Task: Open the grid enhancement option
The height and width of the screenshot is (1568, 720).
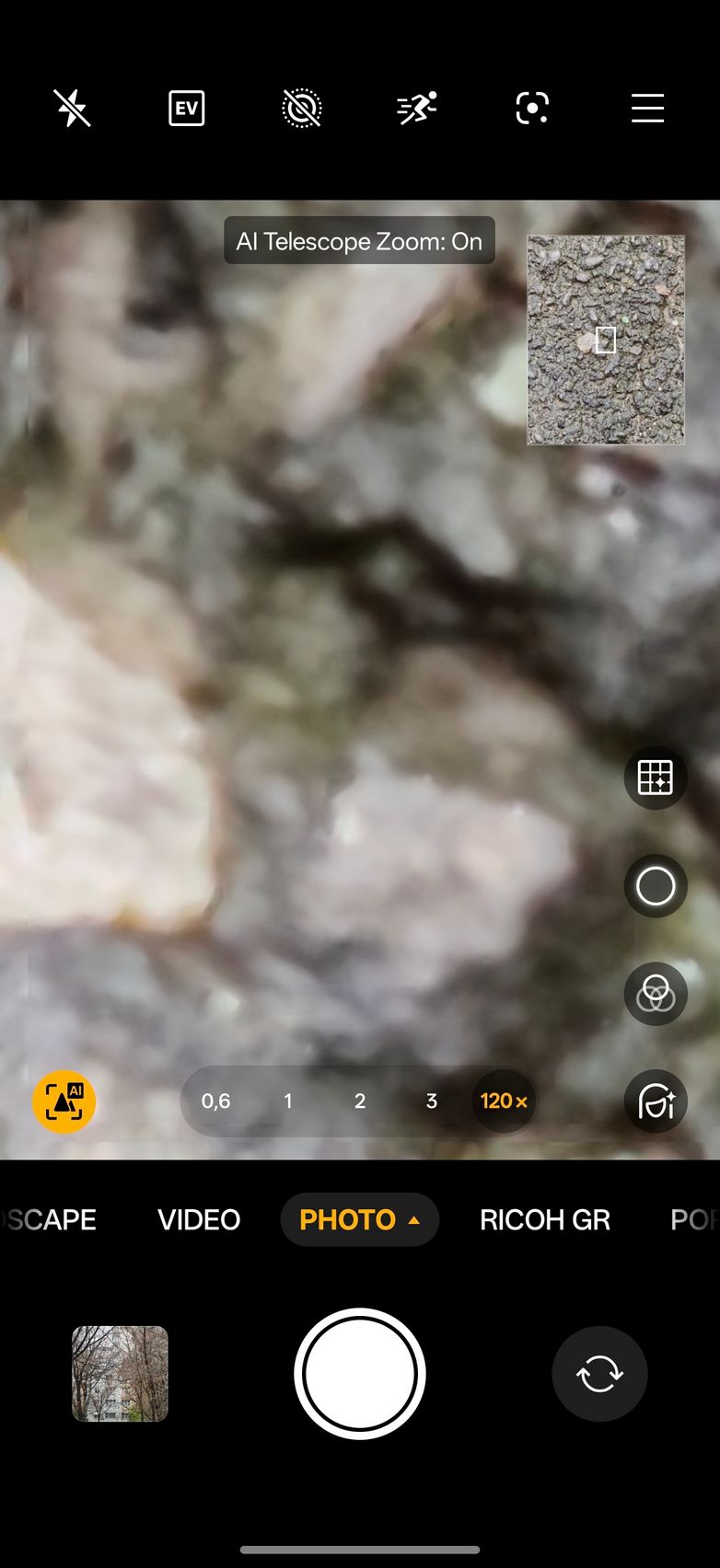Action: point(656,778)
